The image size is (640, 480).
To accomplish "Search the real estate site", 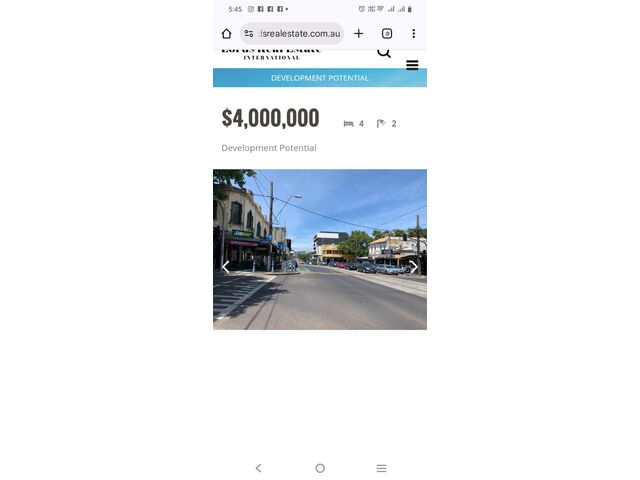I will [384, 52].
